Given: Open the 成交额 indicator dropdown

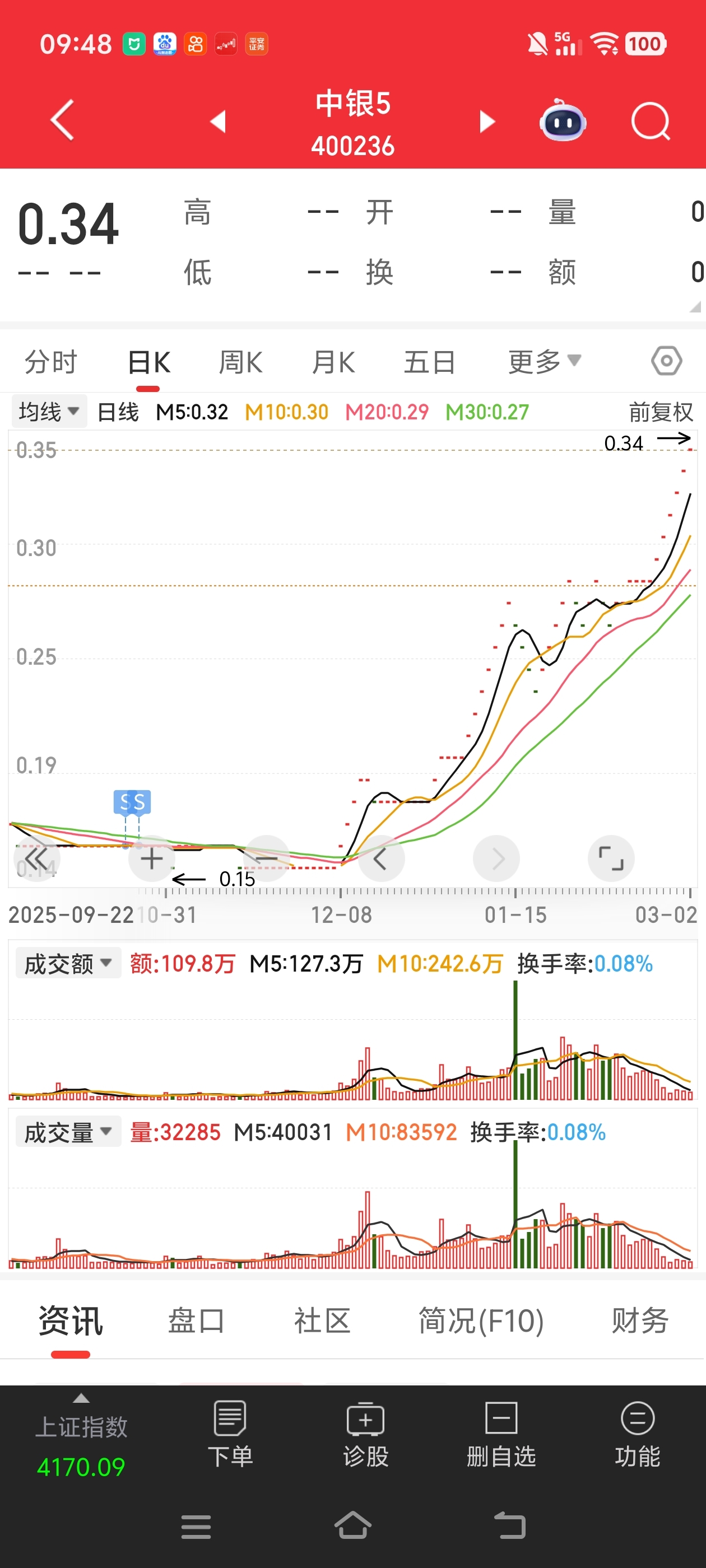Looking at the screenshot, I should coord(68,963).
